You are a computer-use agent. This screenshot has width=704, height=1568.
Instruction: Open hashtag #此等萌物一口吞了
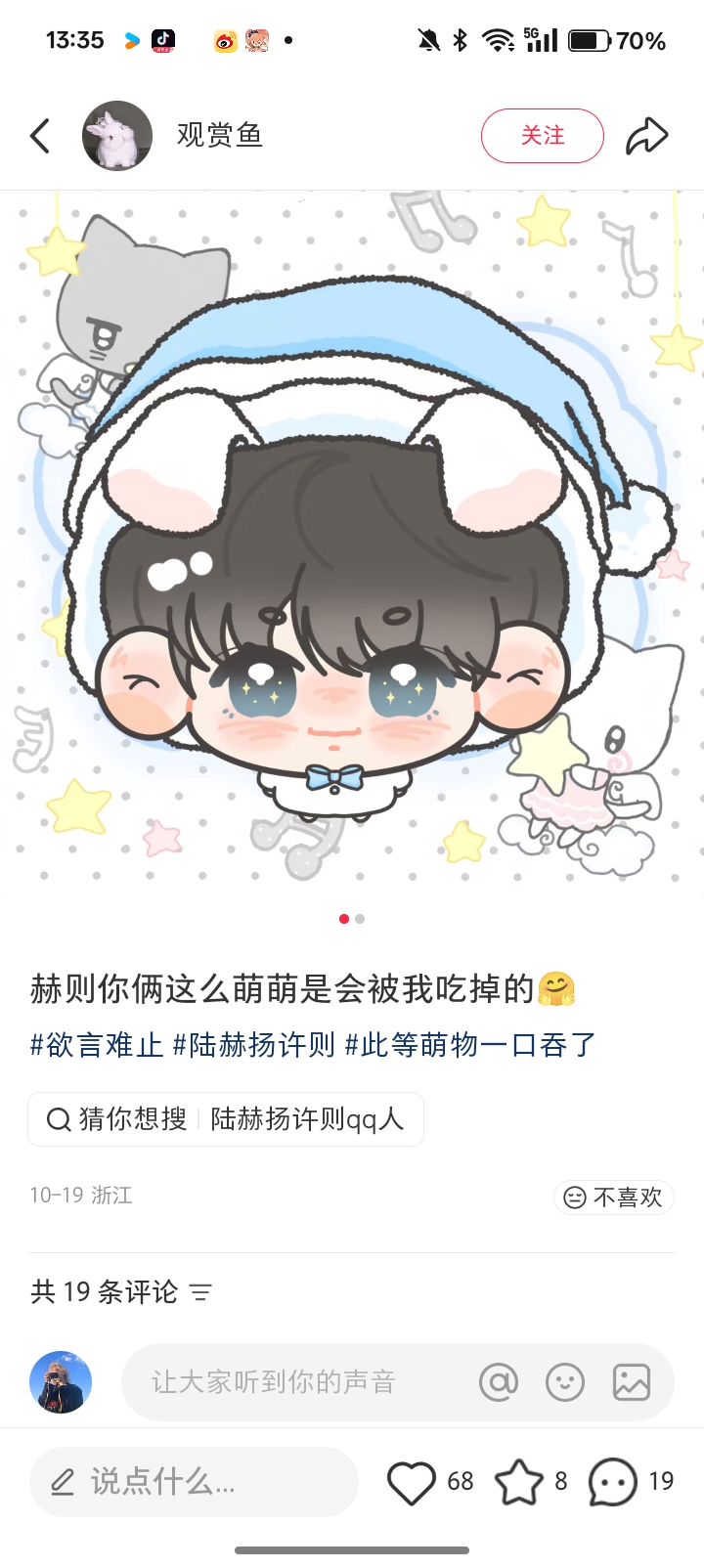coord(469,1045)
